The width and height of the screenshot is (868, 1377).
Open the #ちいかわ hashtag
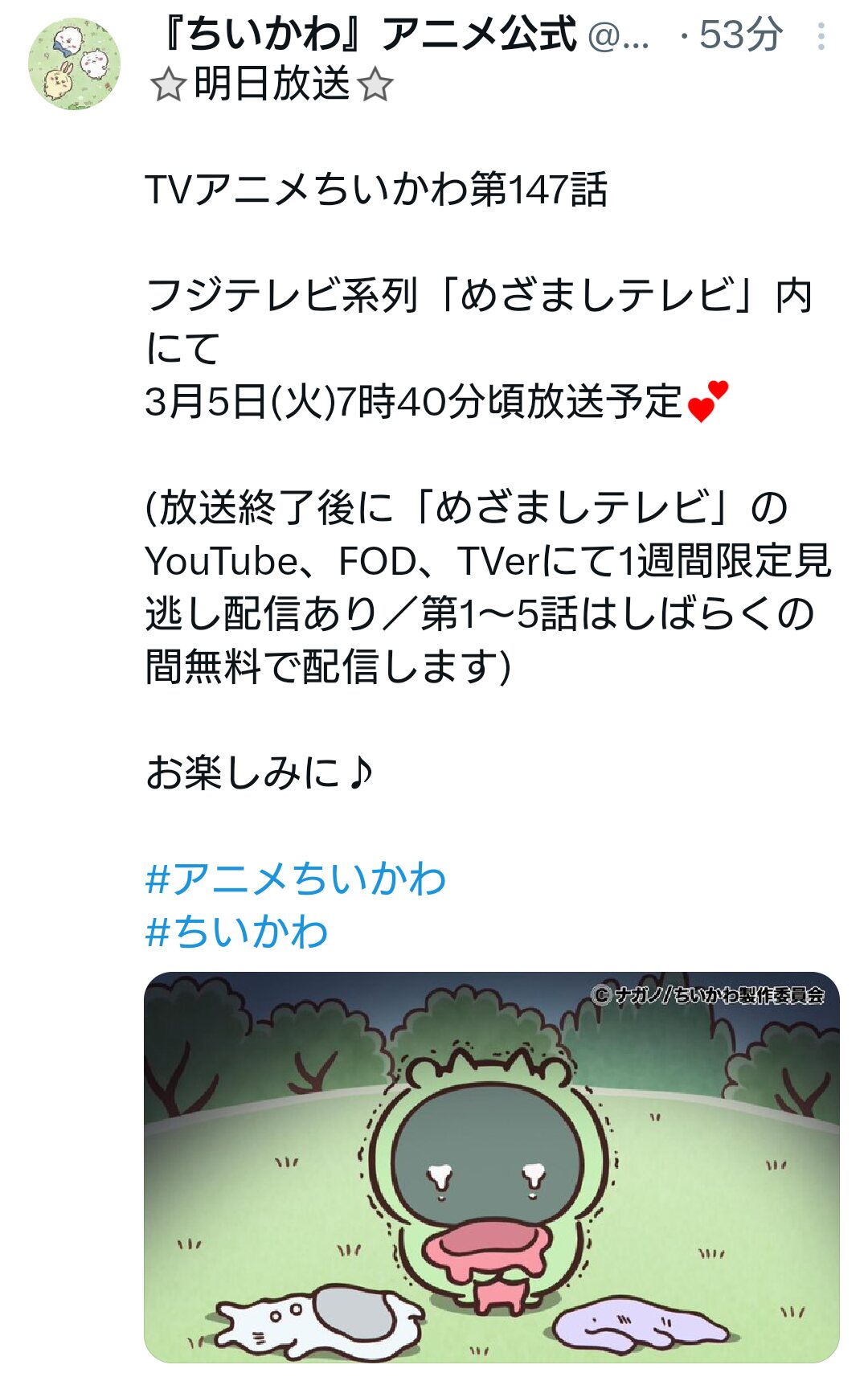tap(237, 932)
